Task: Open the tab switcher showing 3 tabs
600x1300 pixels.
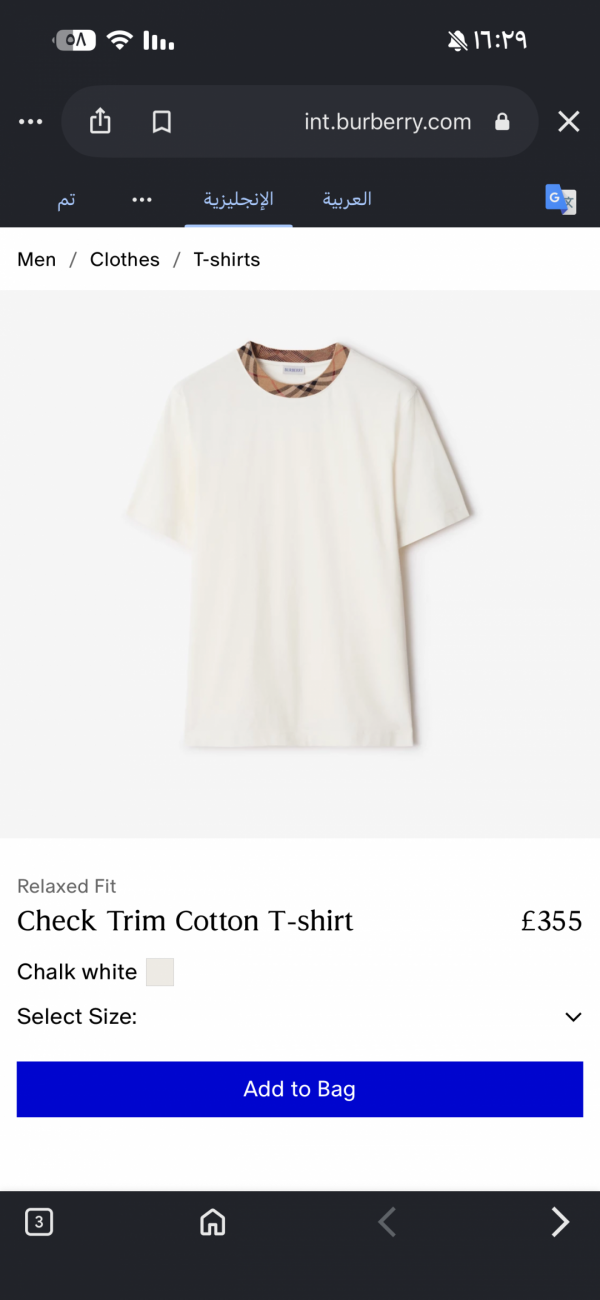Action: [x=39, y=1221]
